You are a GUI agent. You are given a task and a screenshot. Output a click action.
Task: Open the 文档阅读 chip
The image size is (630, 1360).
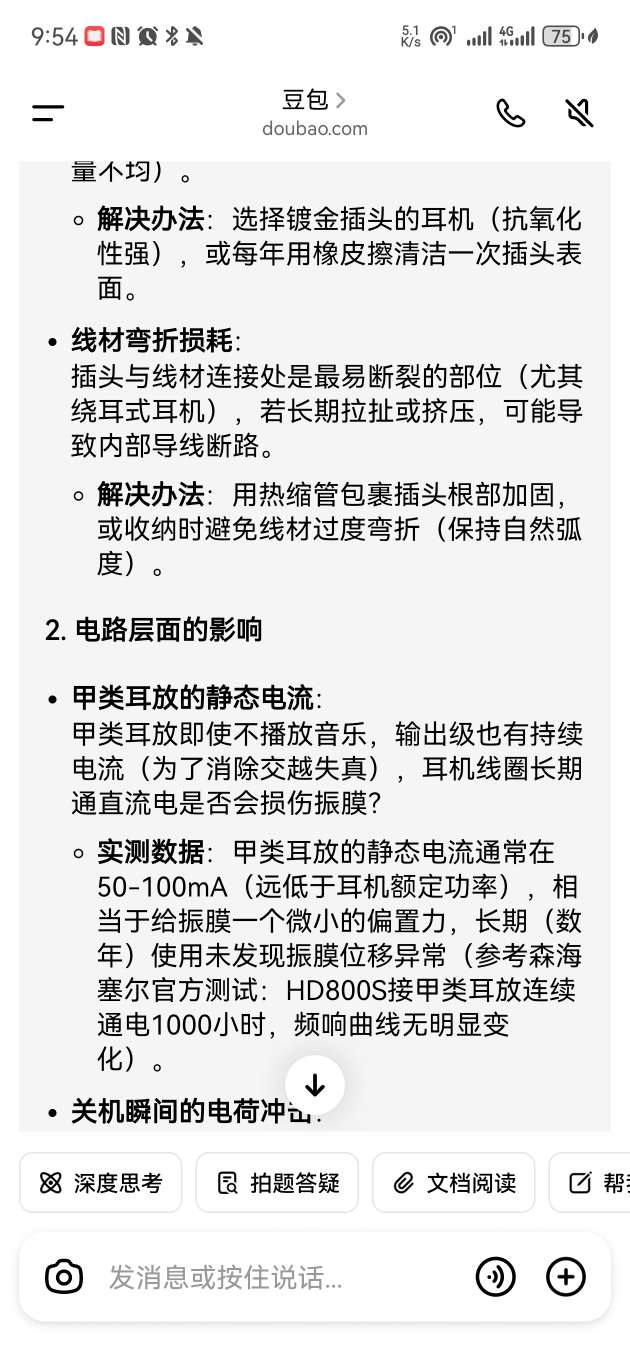454,1183
